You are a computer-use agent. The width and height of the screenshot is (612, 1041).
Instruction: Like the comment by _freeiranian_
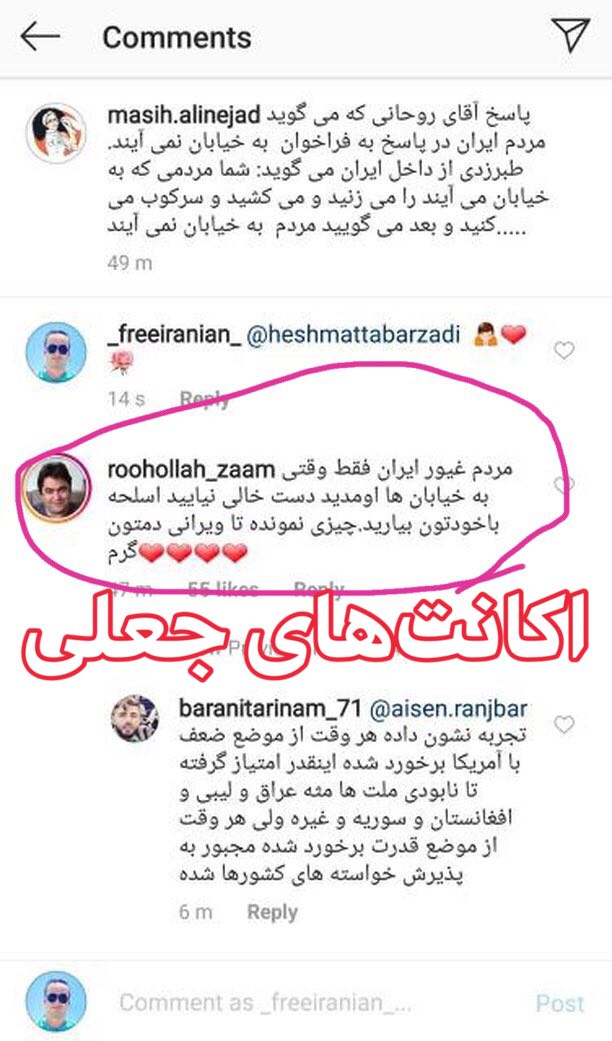565,350
